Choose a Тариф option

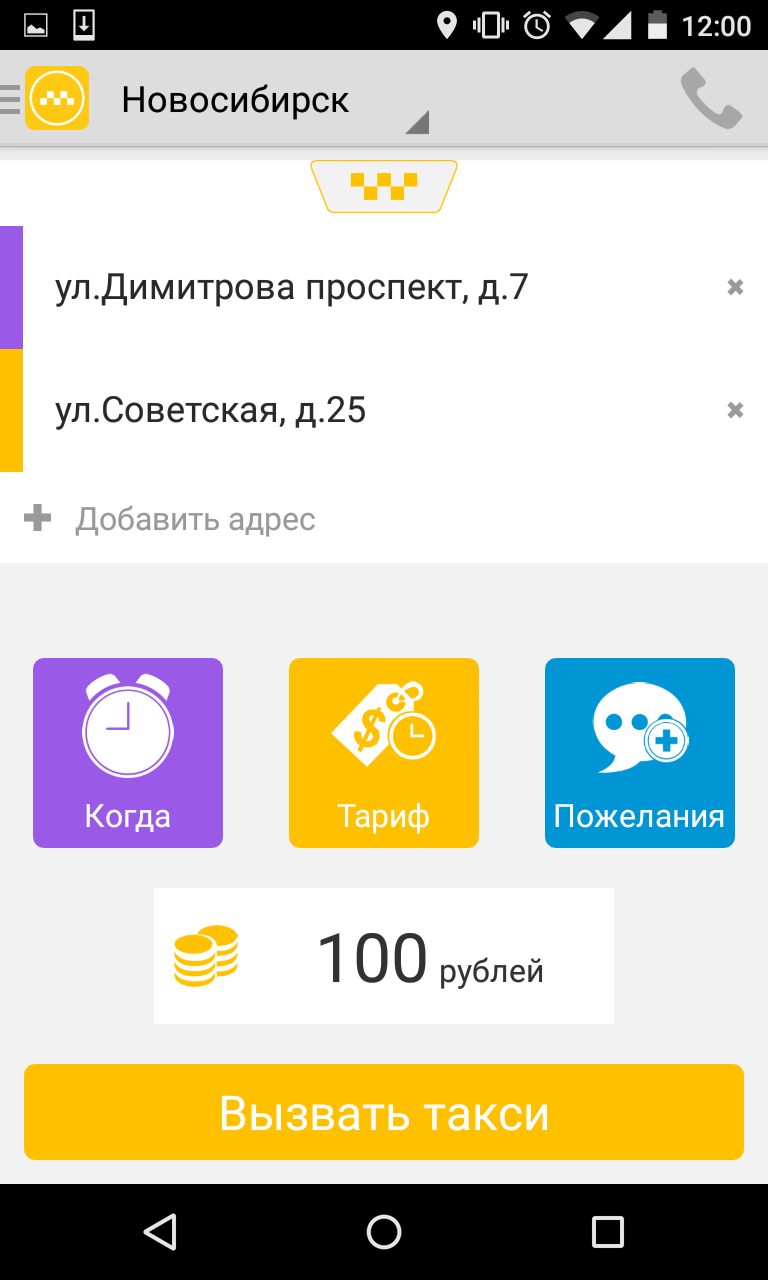coord(384,753)
